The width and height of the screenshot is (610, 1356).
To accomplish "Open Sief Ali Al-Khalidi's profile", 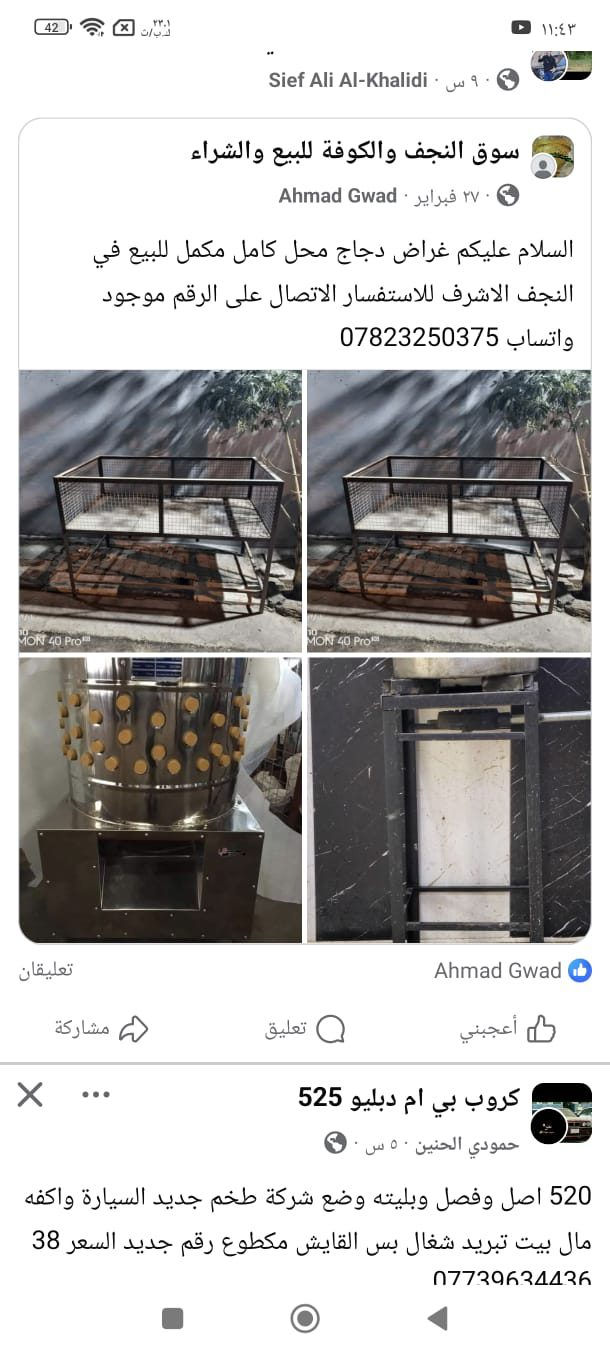I will tap(347, 80).
